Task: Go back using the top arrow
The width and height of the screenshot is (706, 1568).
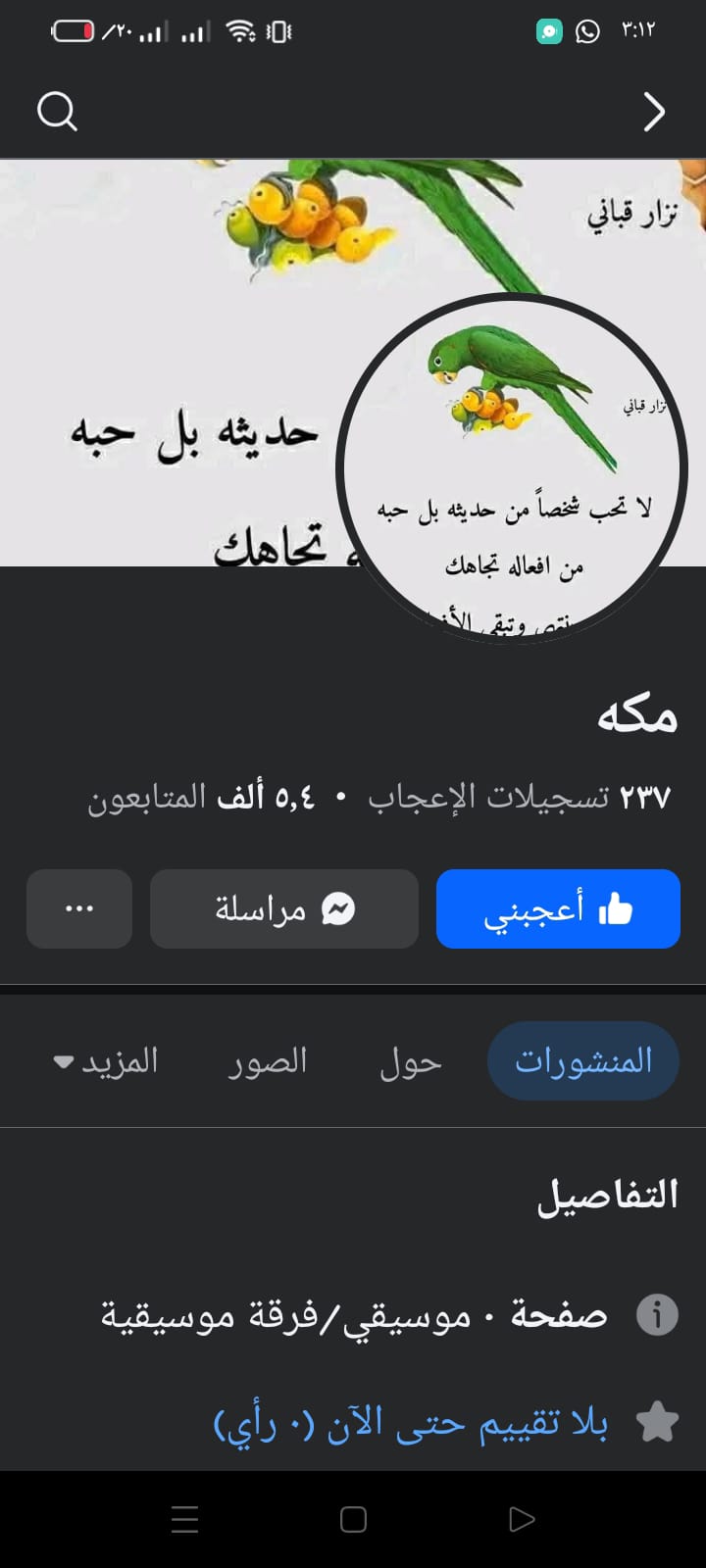Action: pos(654,112)
